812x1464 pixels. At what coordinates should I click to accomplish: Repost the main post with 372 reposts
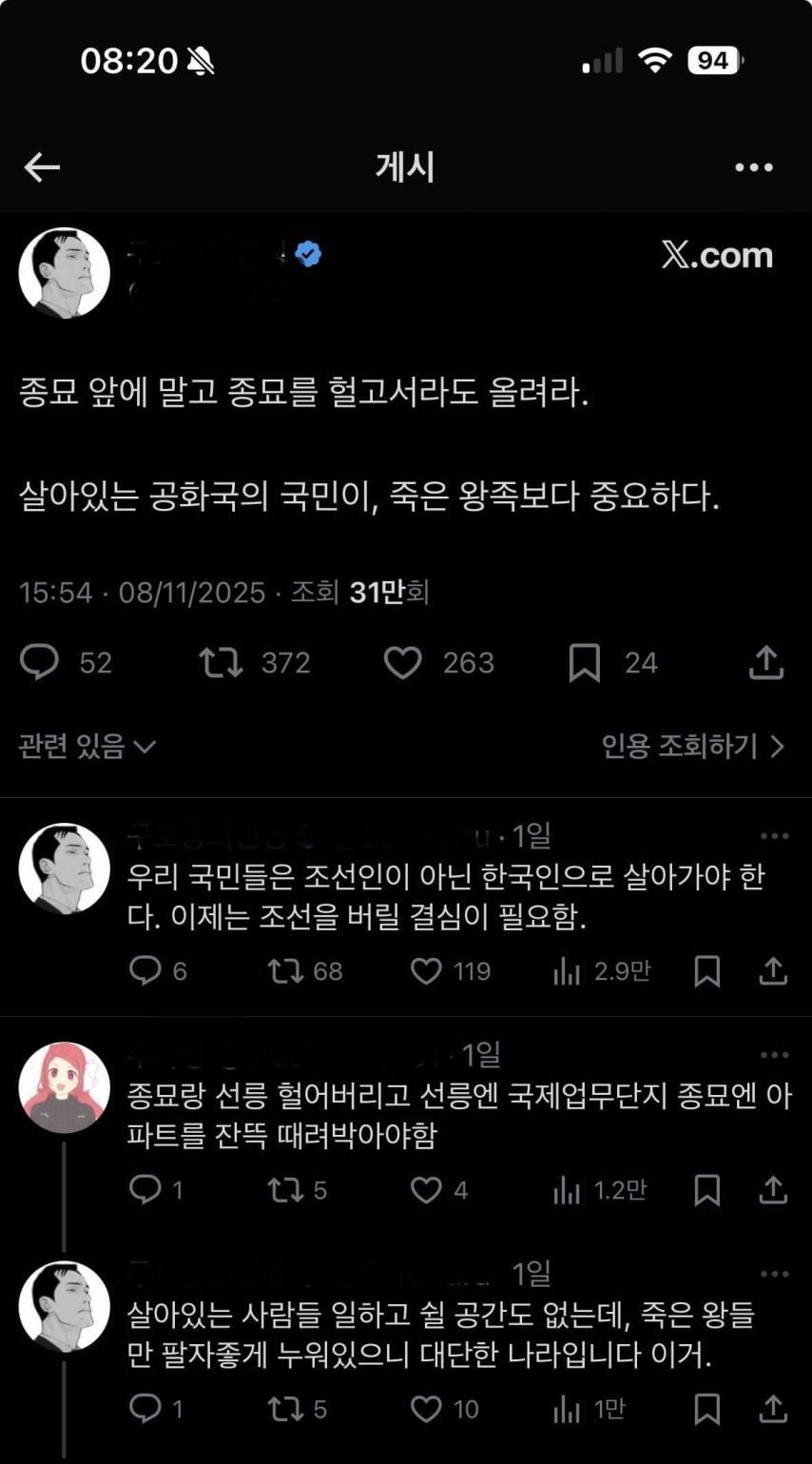221,663
